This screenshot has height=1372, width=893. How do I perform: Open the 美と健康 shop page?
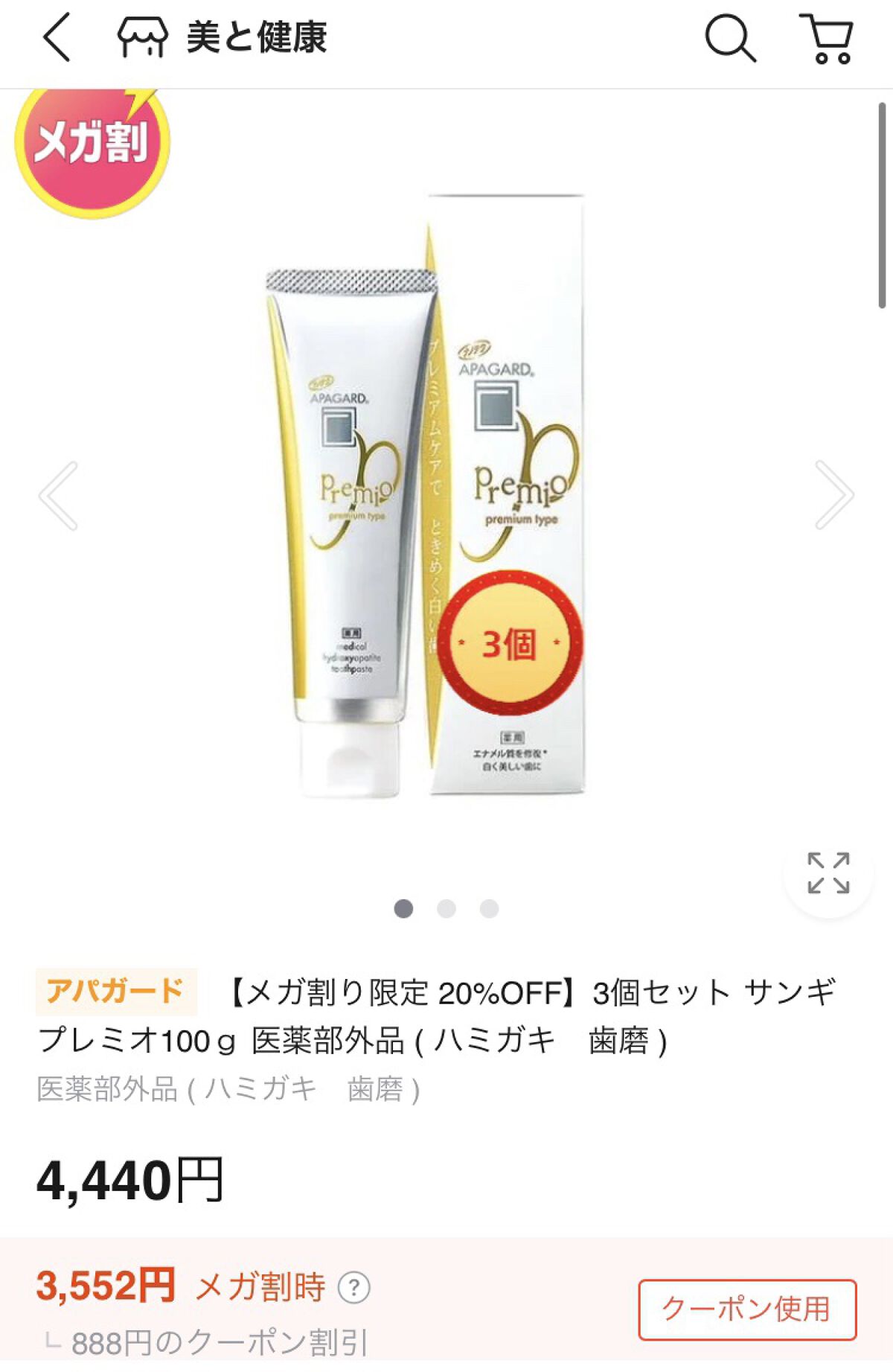pyautogui.click(x=222, y=37)
